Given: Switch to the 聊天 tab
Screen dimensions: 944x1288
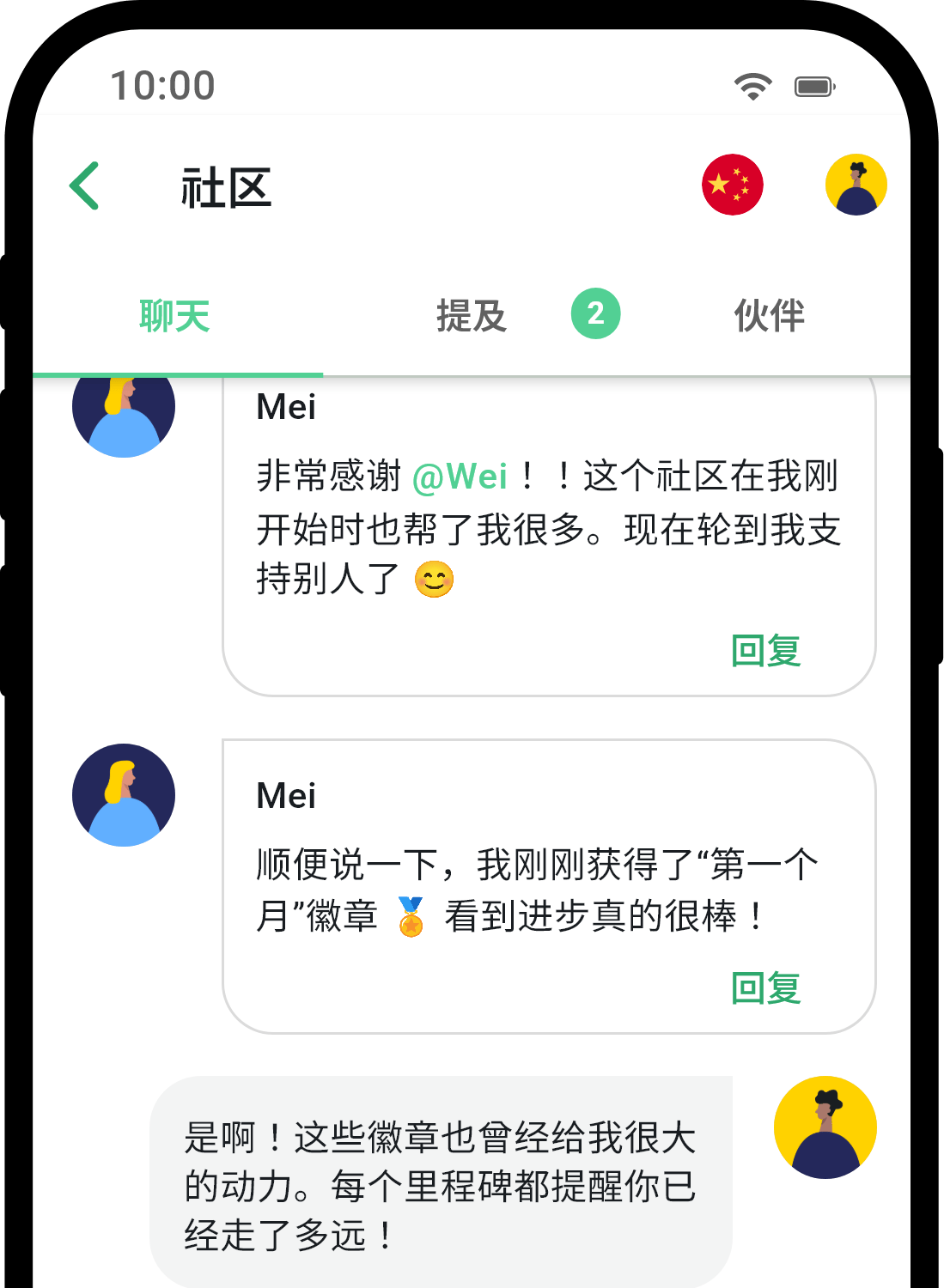Looking at the screenshot, I should (x=175, y=316).
